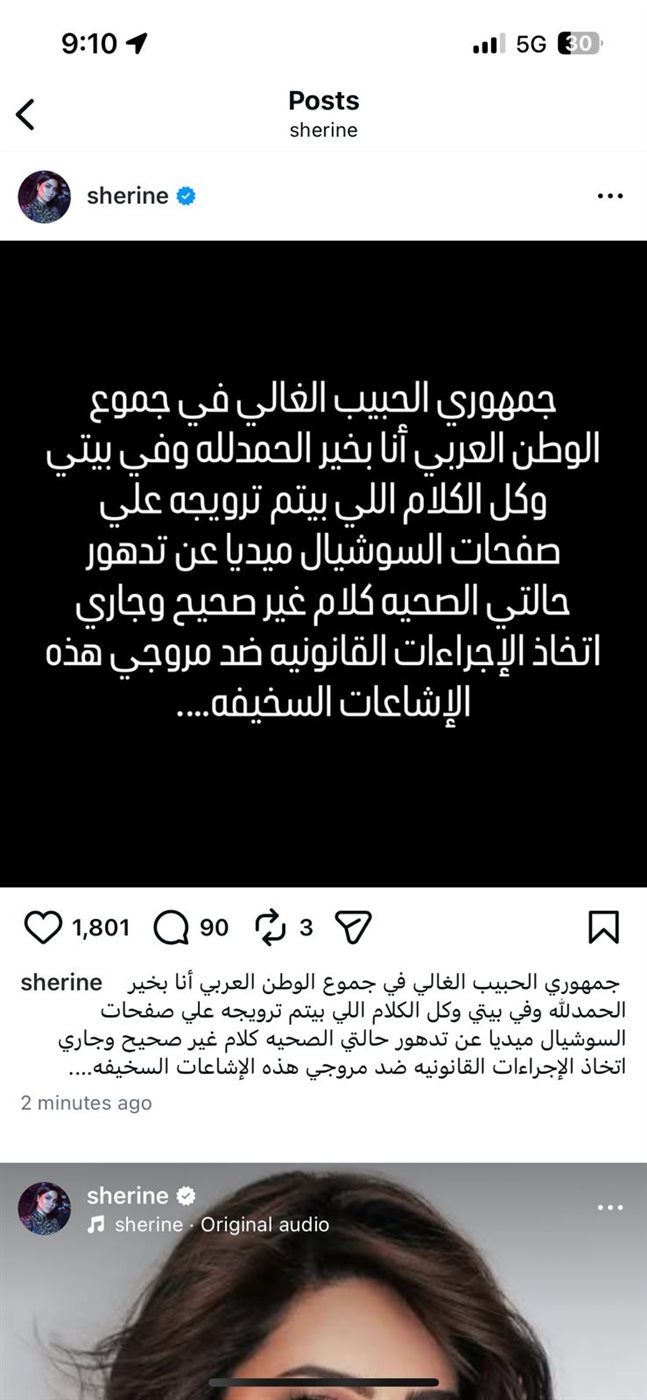Tap sherine's avatar on the Original audio post
647x1400 pixels.
[x=44, y=1208]
